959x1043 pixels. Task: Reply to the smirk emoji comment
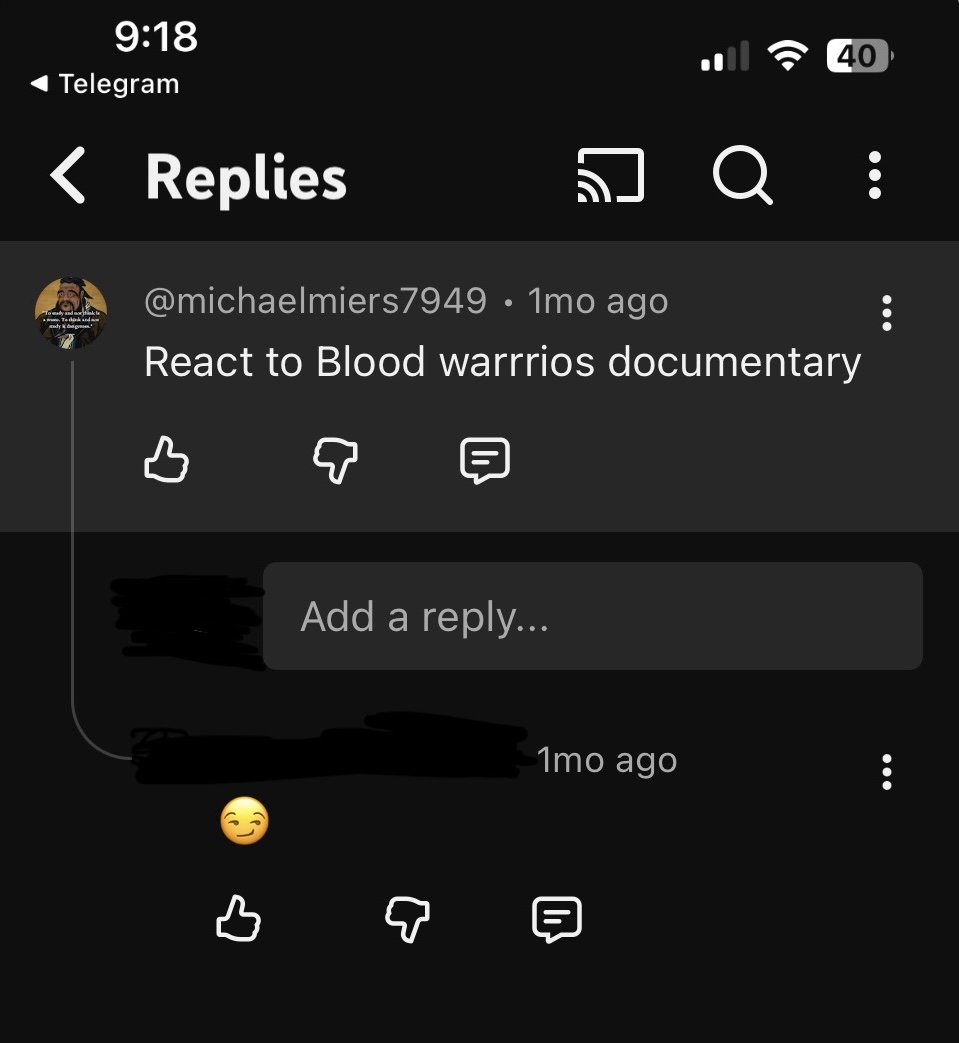[557, 918]
